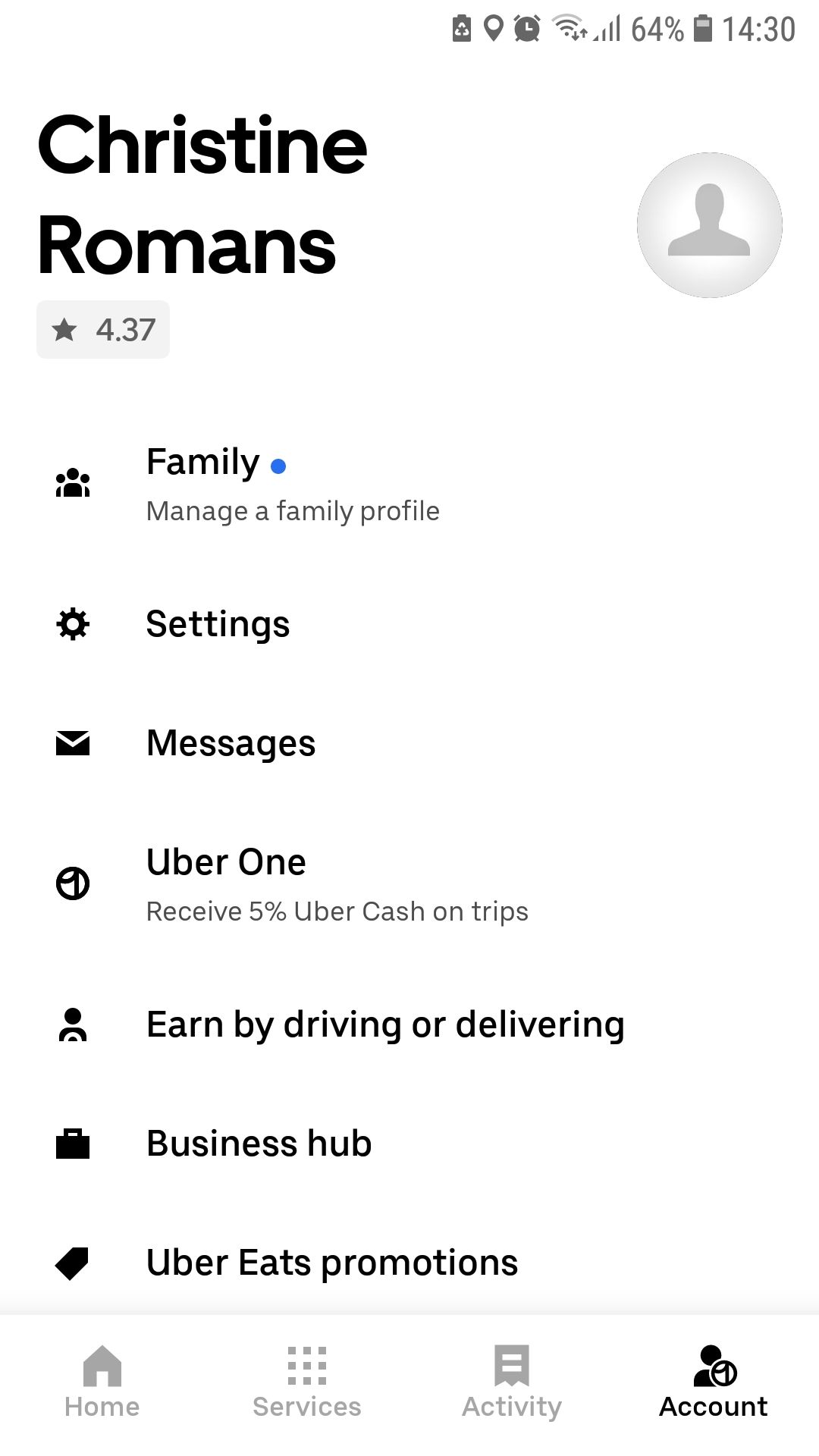Click the Uber Eats promotions tag icon
This screenshot has width=819, height=1456.
(x=73, y=1263)
